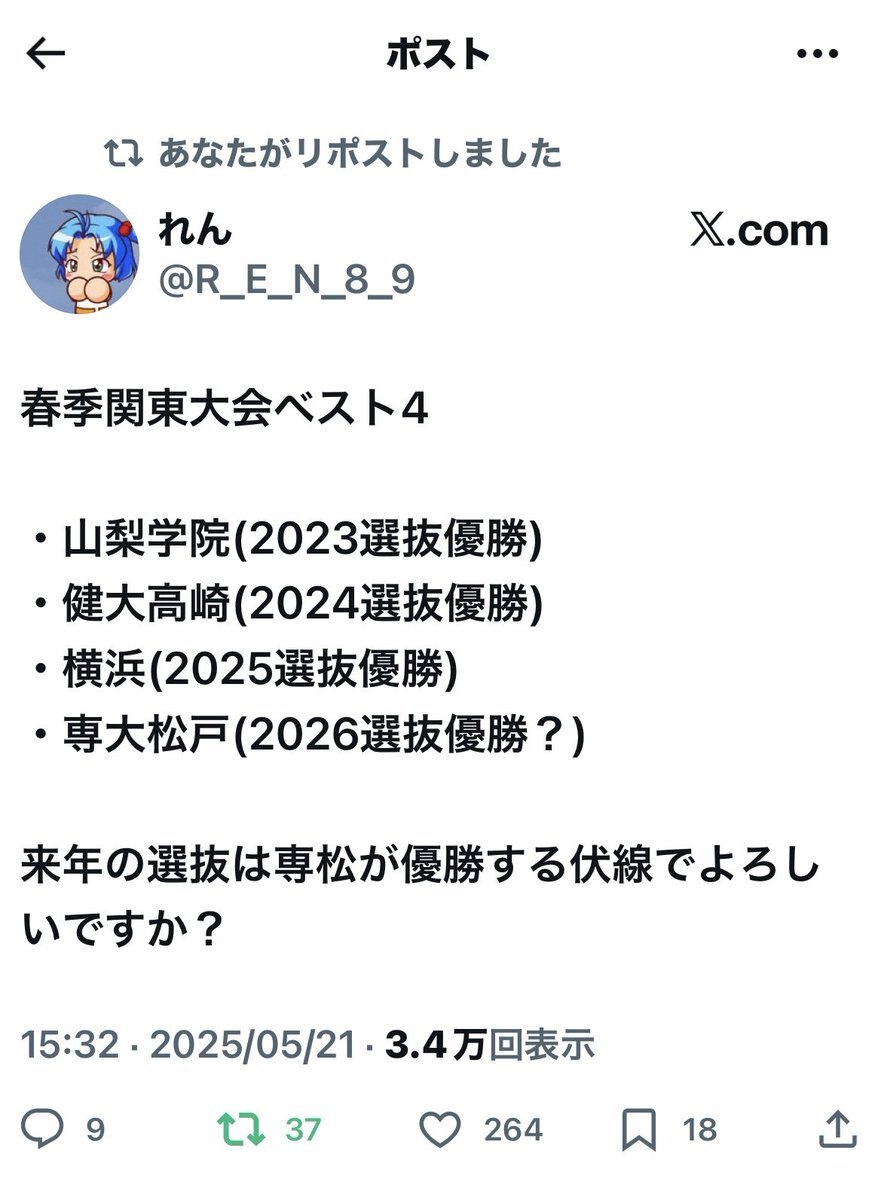Go back from the post view
This screenshot has height=1200, width=881.
coord(46,55)
